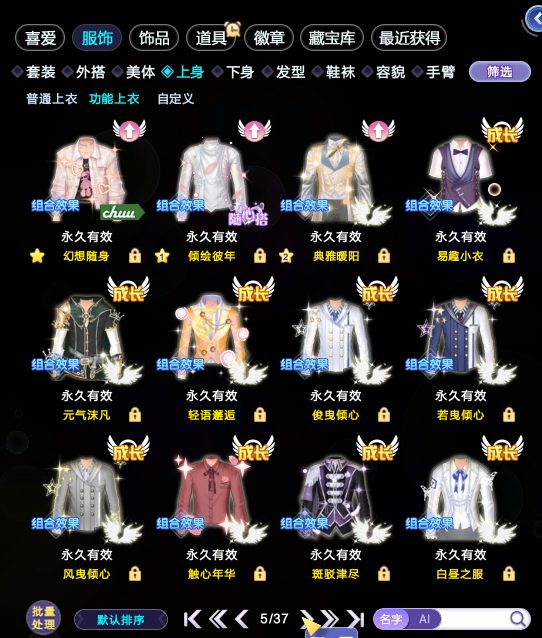Tap the 筛选 filter button

500,72
